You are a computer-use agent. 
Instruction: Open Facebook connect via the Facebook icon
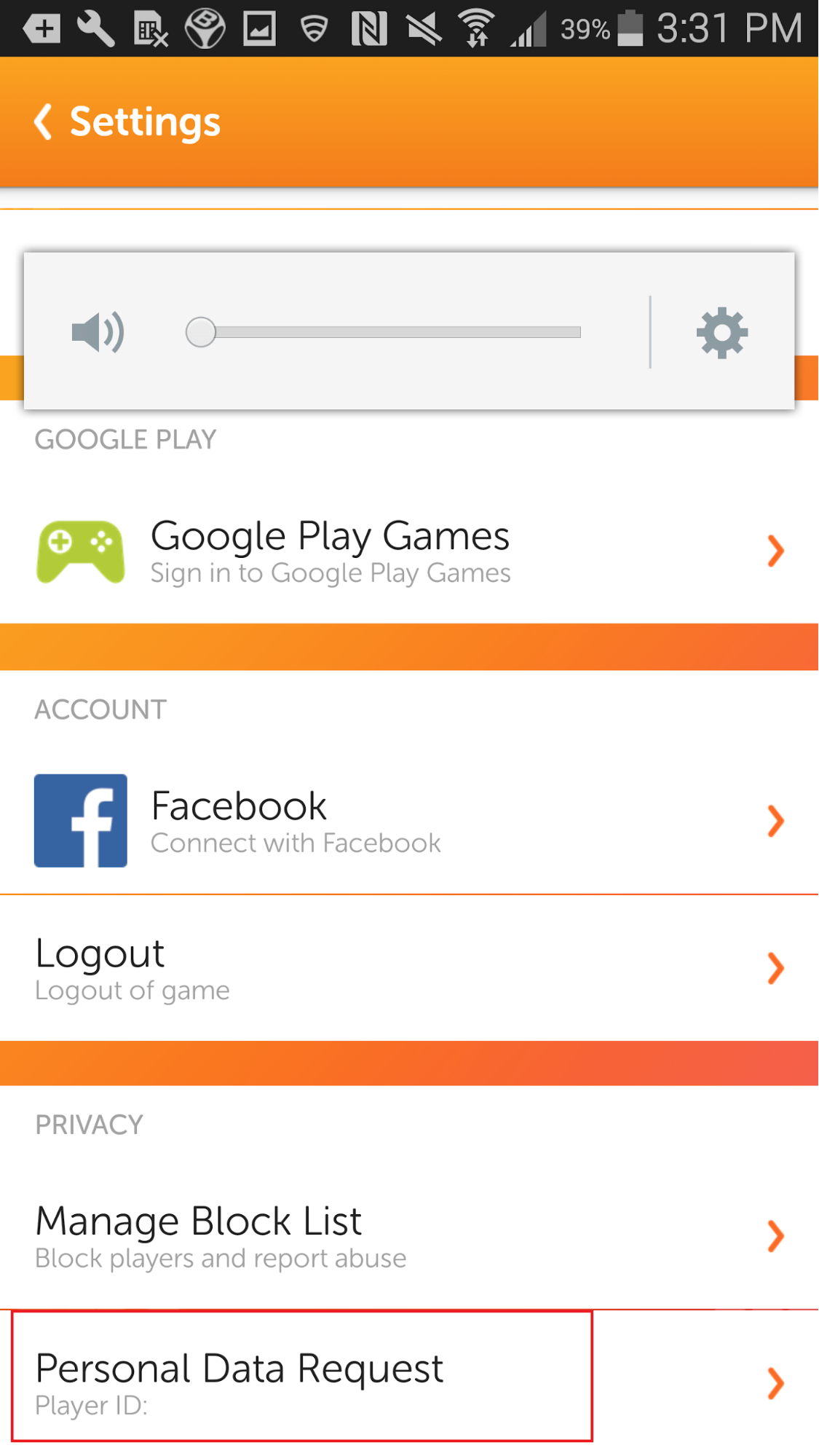(x=80, y=820)
